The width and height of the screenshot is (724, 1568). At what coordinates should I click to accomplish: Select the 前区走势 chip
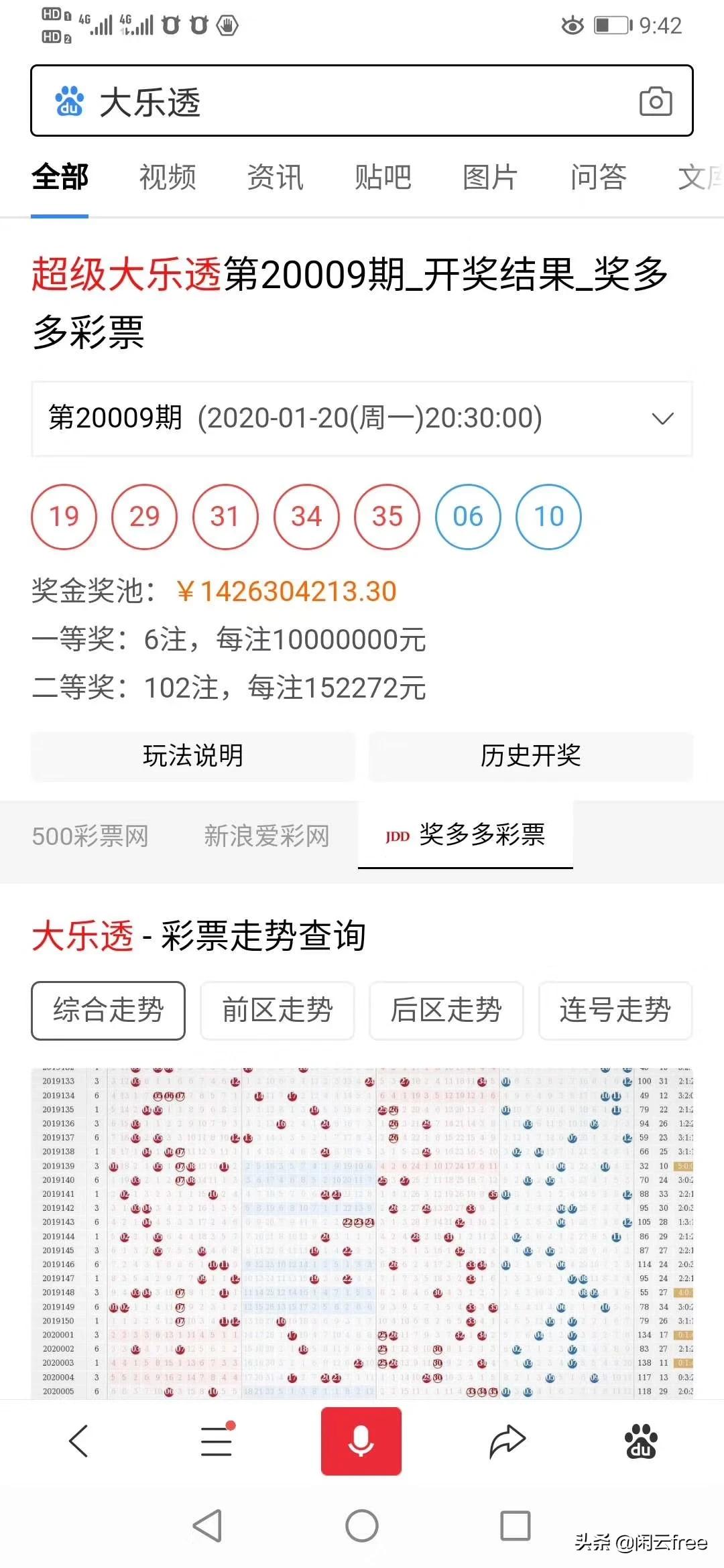coord(278,1010)
